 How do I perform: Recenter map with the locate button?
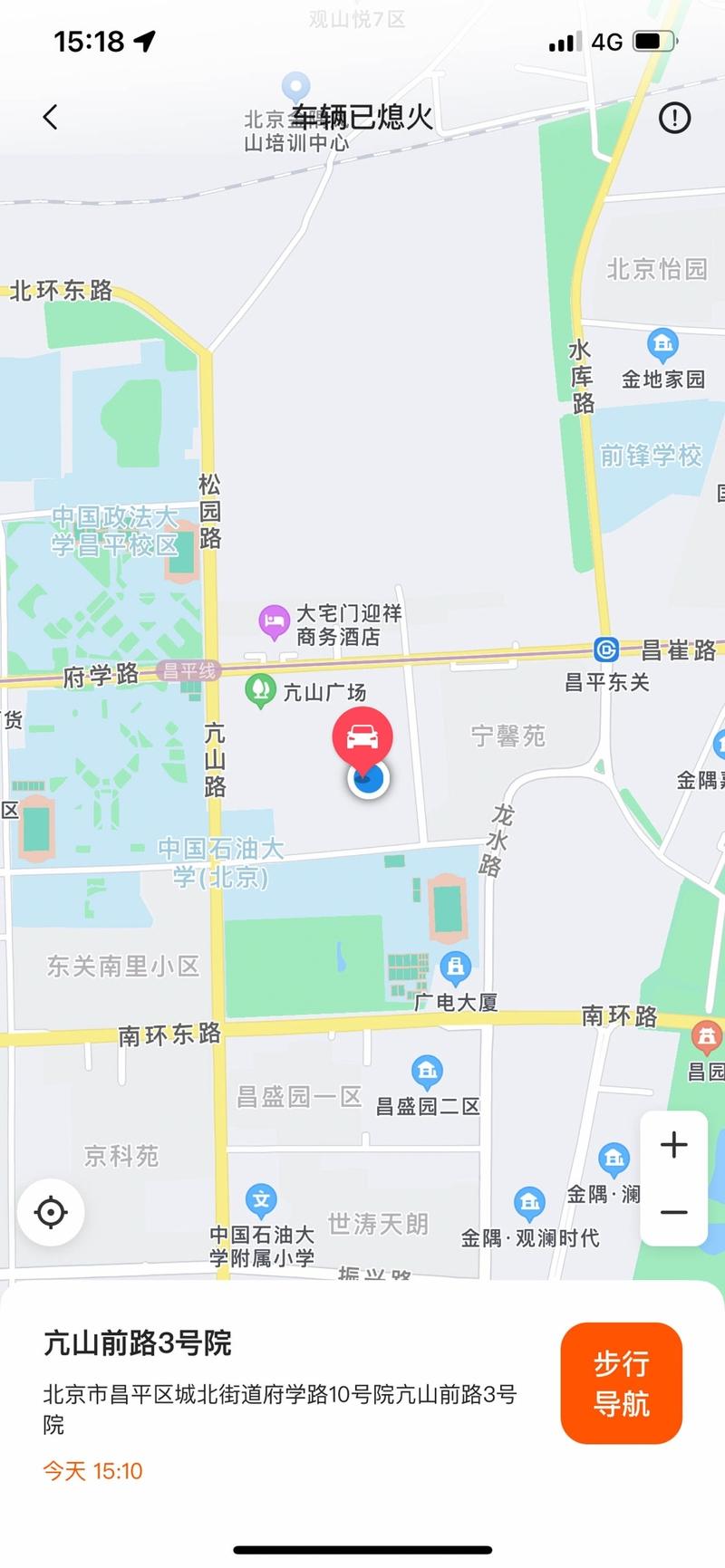pos(51,1212)
